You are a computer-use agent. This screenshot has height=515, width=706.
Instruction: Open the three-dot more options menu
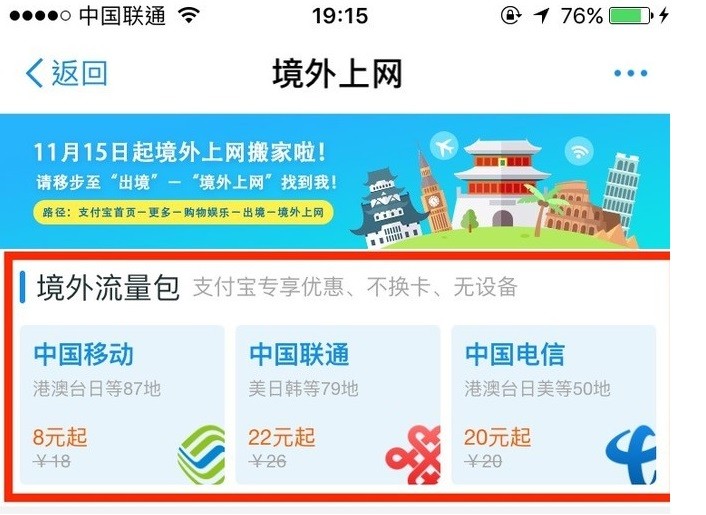point(630,73)
